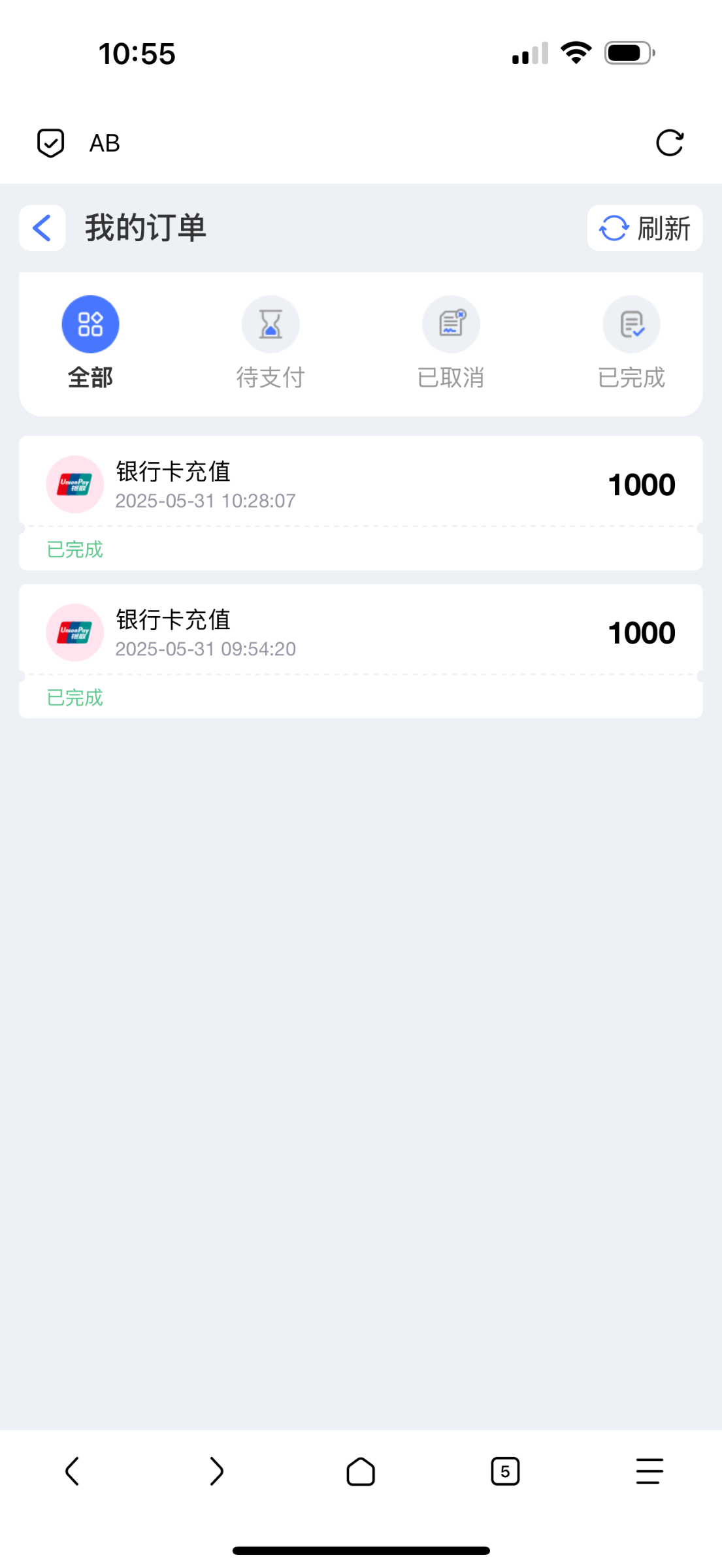Open the 银行卡充值 order from 10:28:07
The width and height of the screenshot is (722, 1568).
(361, 503)
